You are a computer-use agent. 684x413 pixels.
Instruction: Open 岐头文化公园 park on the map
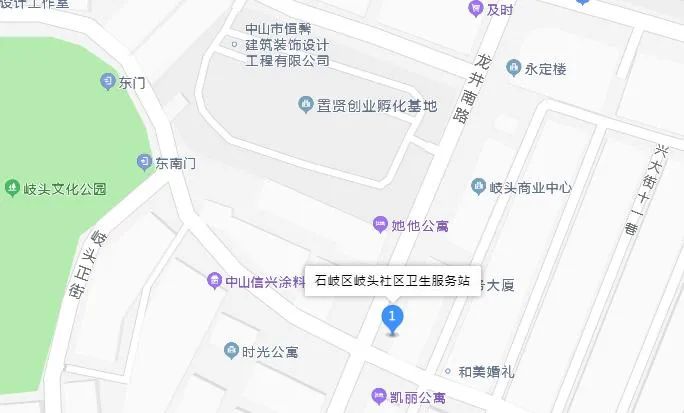12,187
